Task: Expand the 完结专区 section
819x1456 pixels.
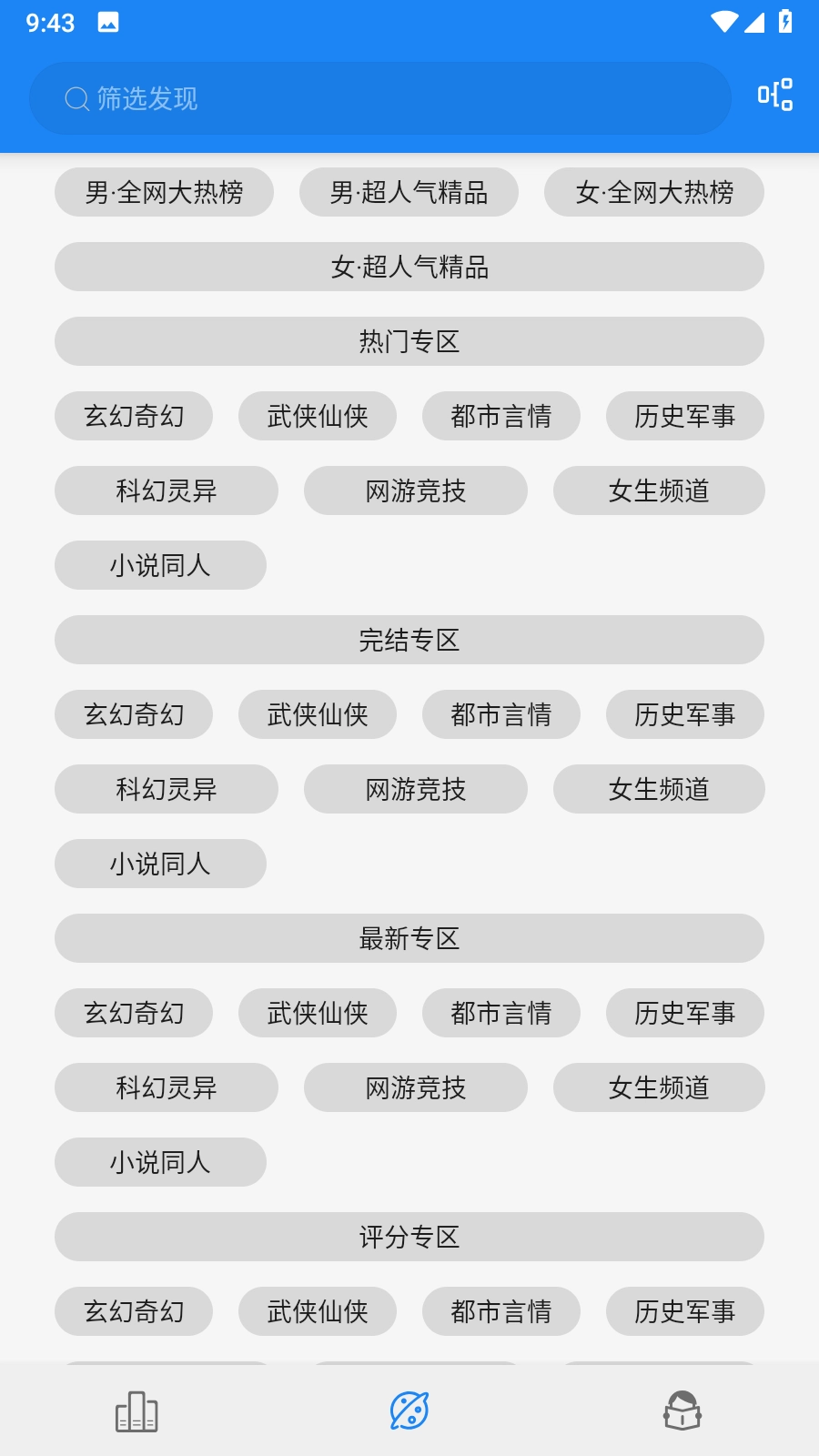Action: coord(409,640)
